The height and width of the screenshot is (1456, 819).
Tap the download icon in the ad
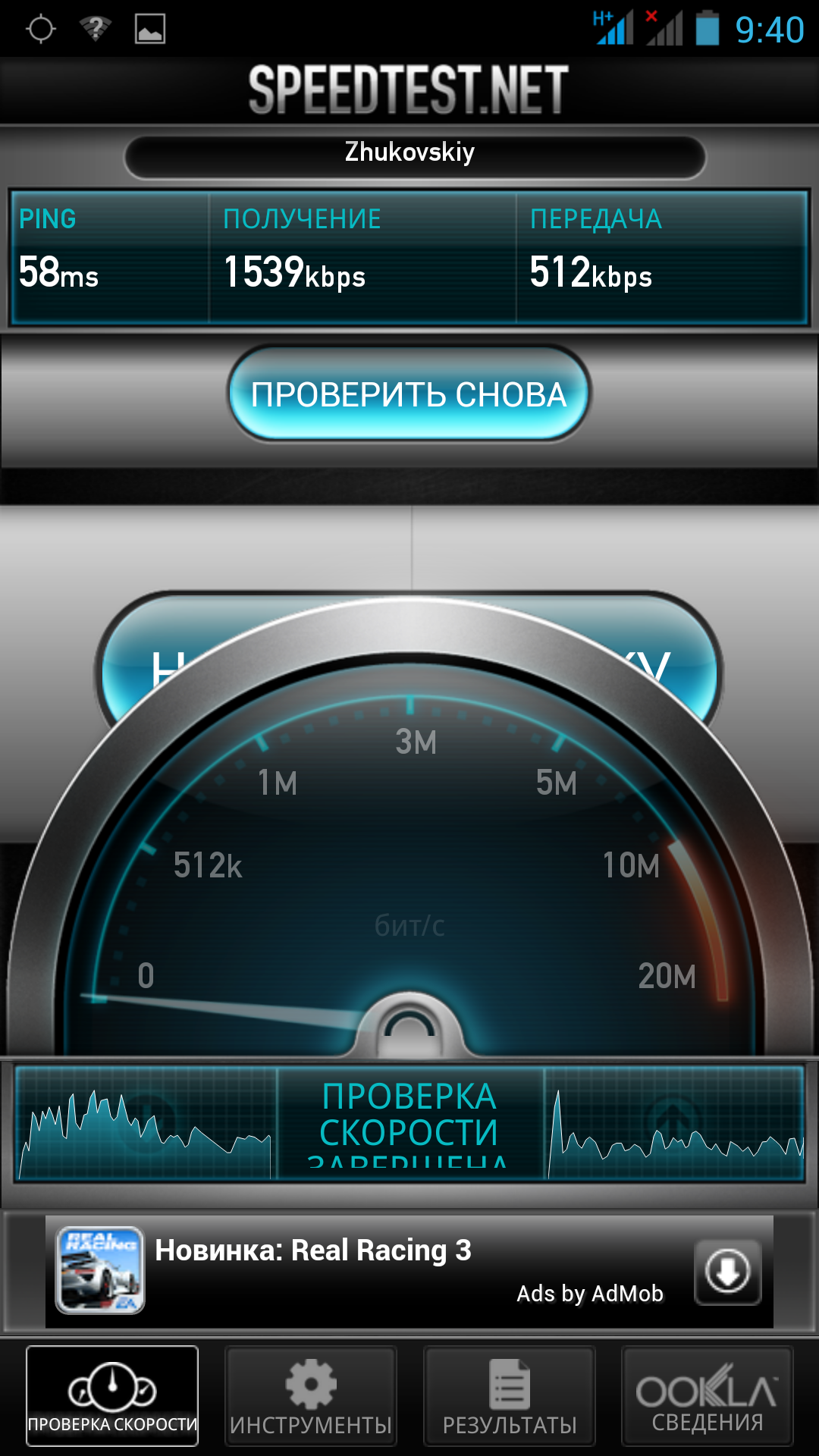(x=727, y=1272)
